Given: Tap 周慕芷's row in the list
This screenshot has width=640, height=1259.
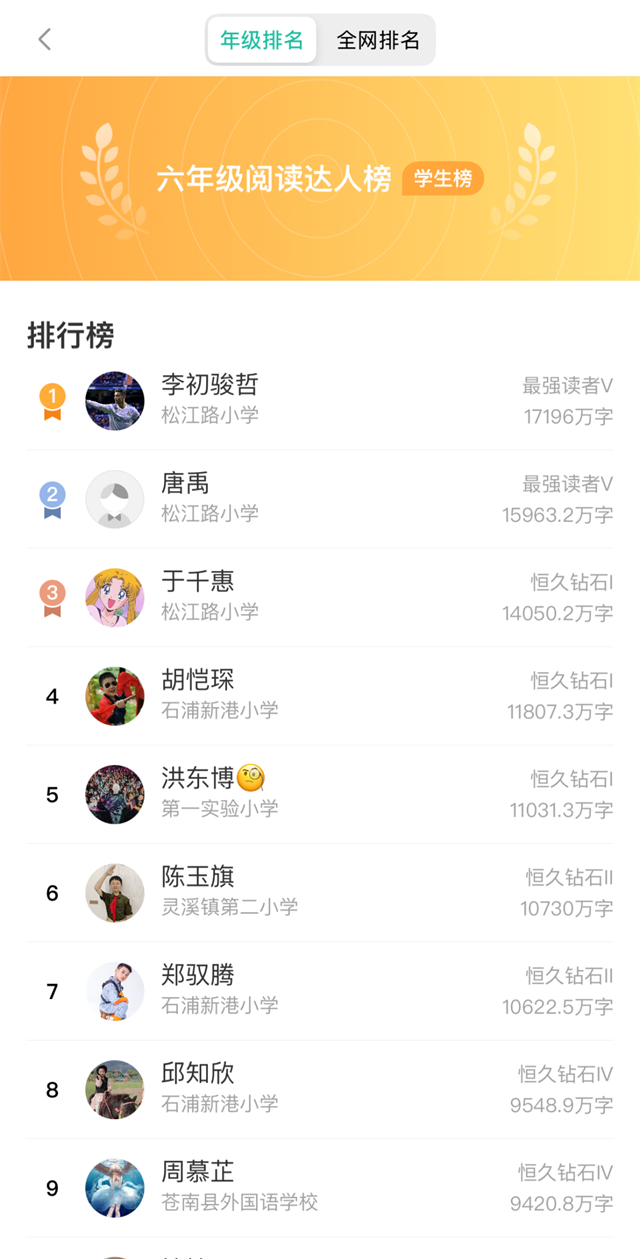Looking at the screenshot, I should tap(320, 1187).
